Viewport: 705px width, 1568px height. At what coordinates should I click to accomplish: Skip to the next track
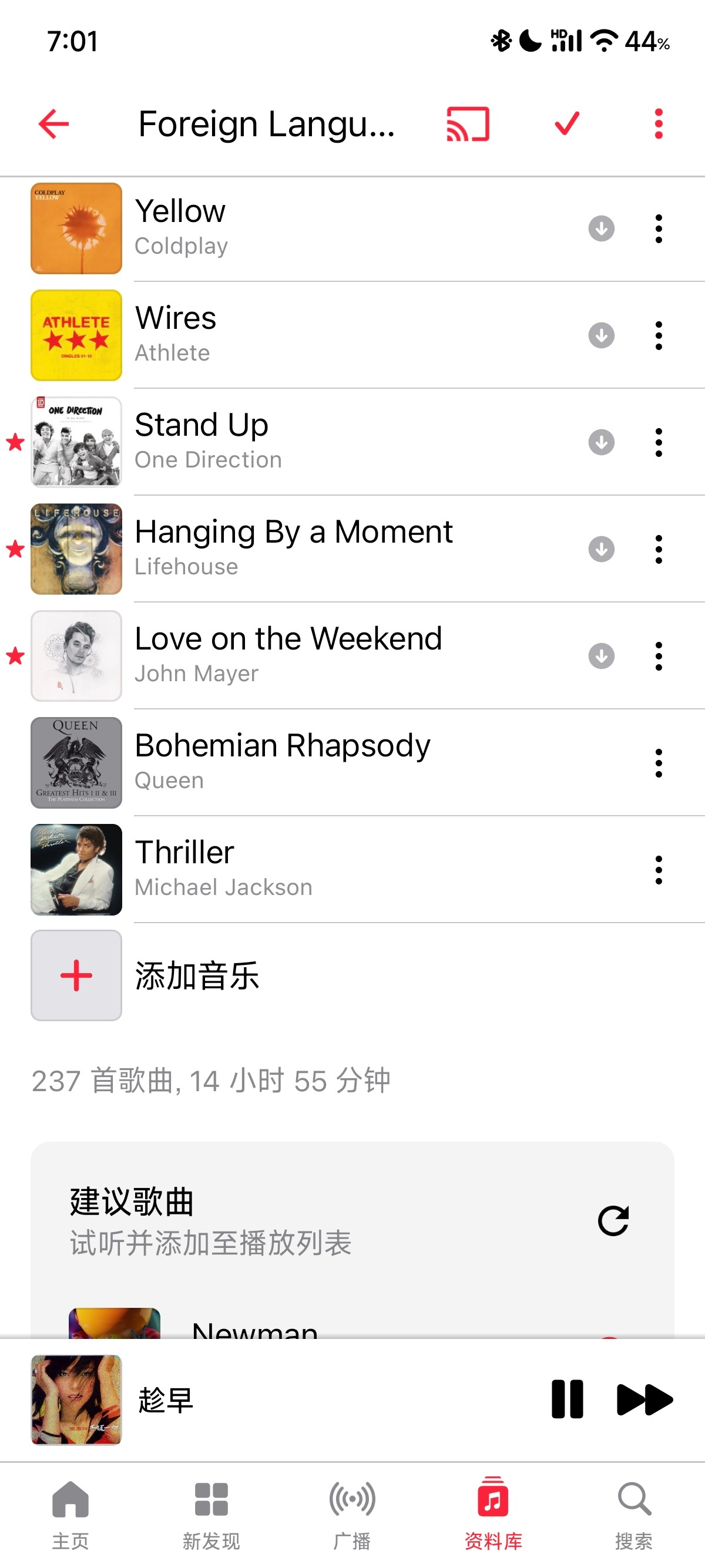pyautogui.click(x=644, y=1399)
